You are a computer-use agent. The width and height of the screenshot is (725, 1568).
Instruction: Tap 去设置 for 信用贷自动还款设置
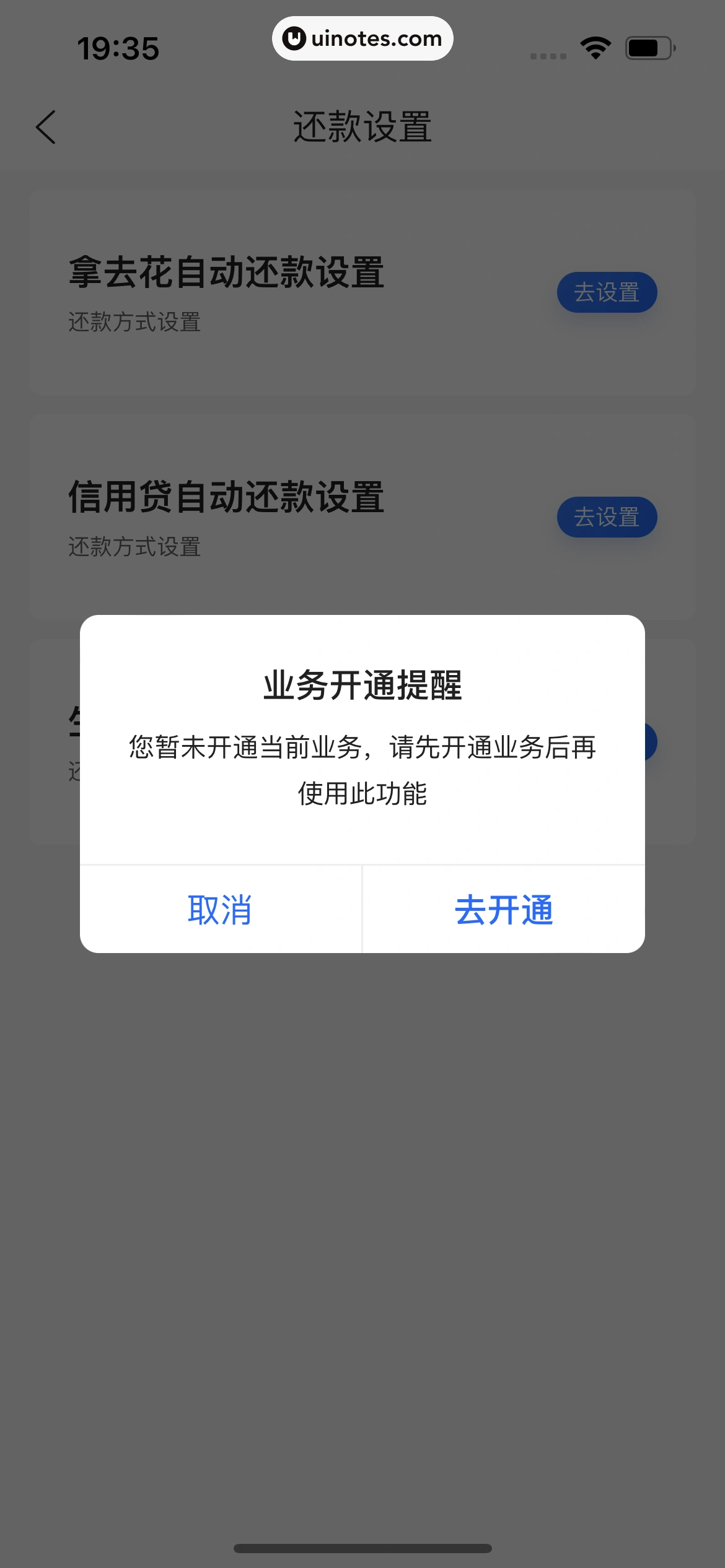tap(607, 517)
